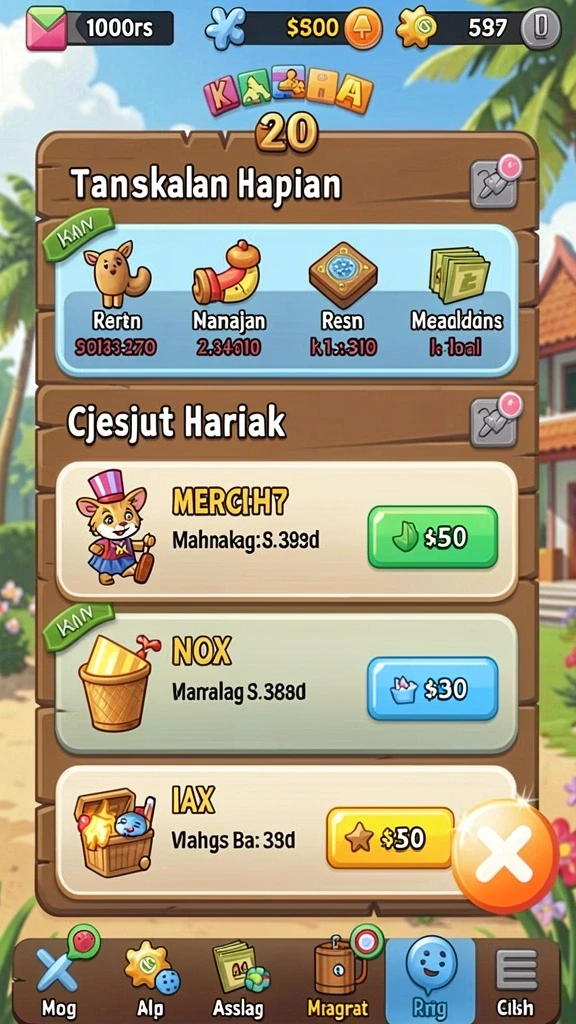The width and height of the screenshot is (576, 1024).
Task: Open the pin icon beside Tanskalan Hapian
Action: click(495, 183)
